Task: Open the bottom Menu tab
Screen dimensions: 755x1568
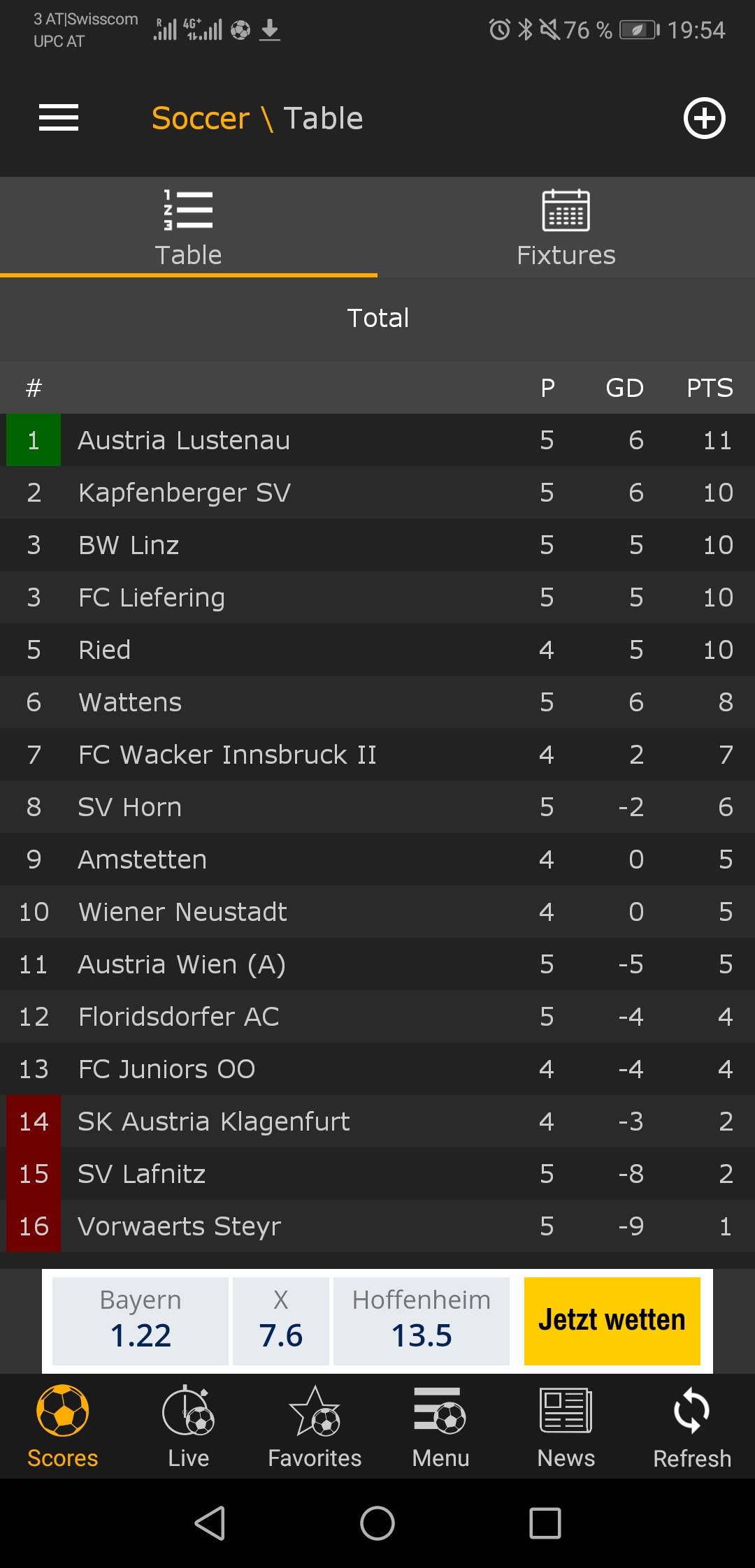Action: (440, 1427)
